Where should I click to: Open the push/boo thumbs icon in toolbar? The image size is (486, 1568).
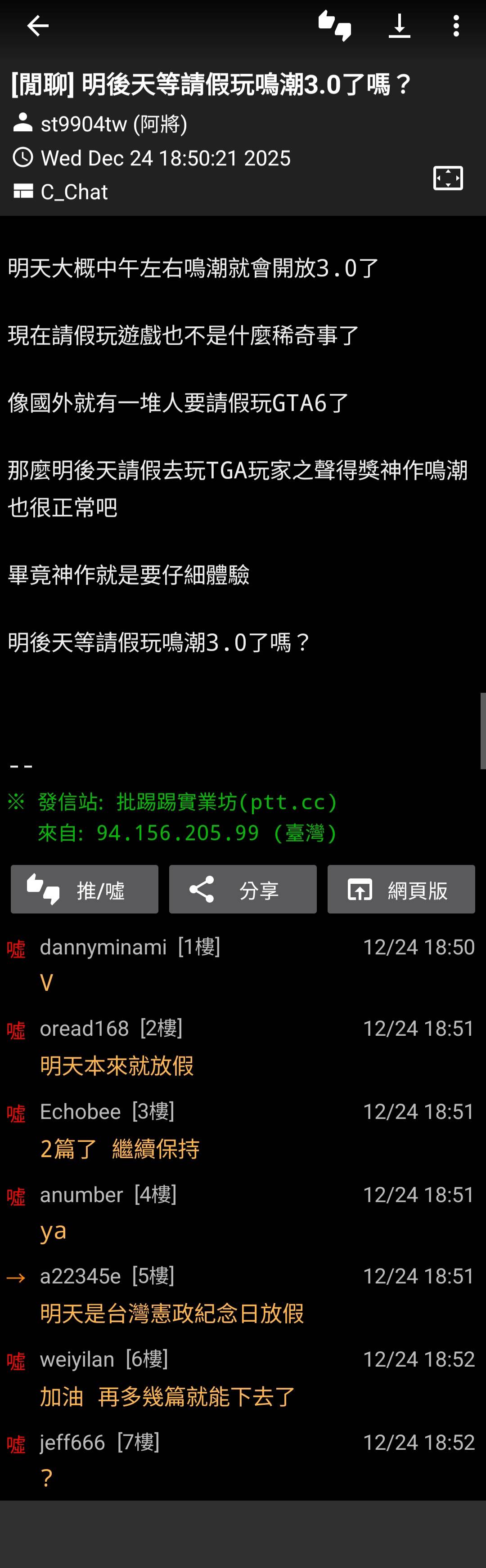334,26
